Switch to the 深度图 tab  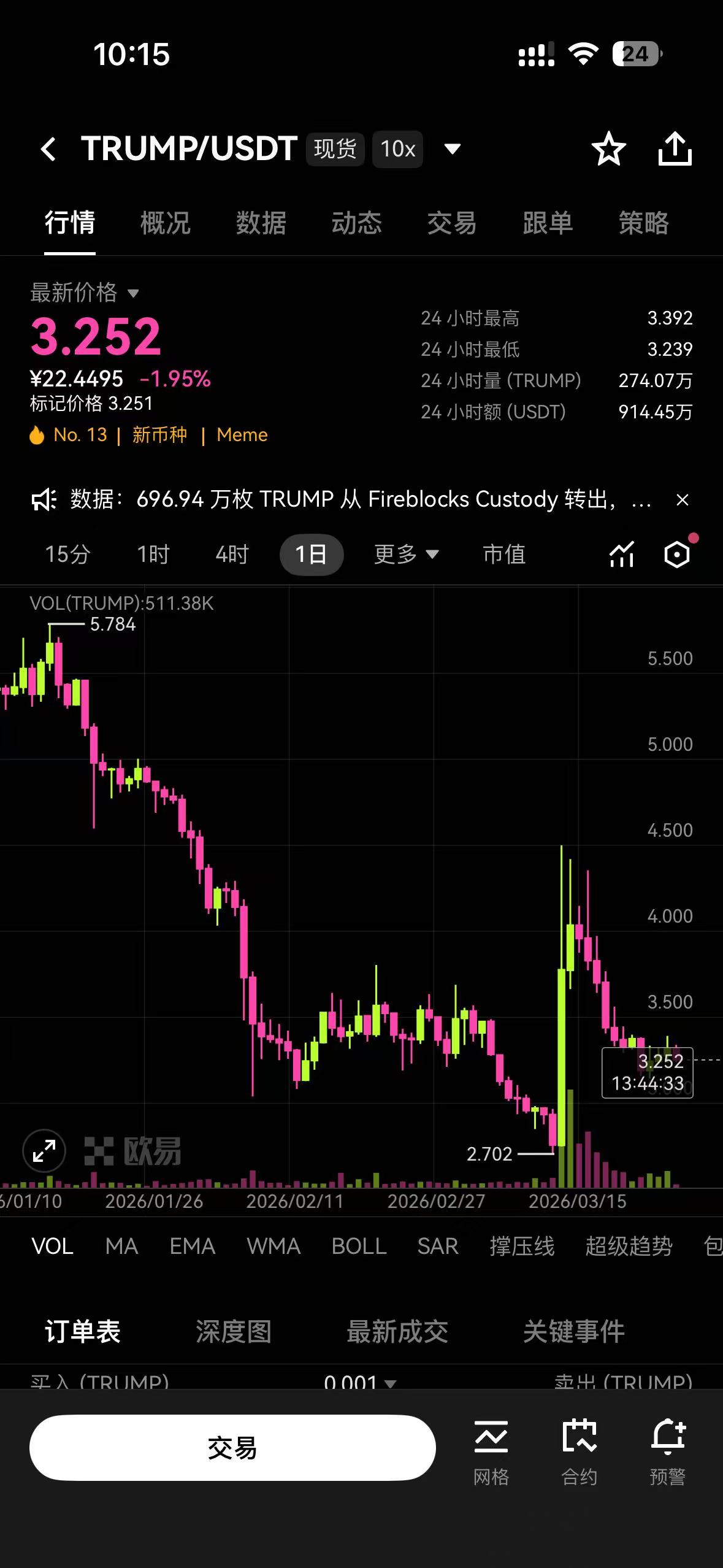233,1332
